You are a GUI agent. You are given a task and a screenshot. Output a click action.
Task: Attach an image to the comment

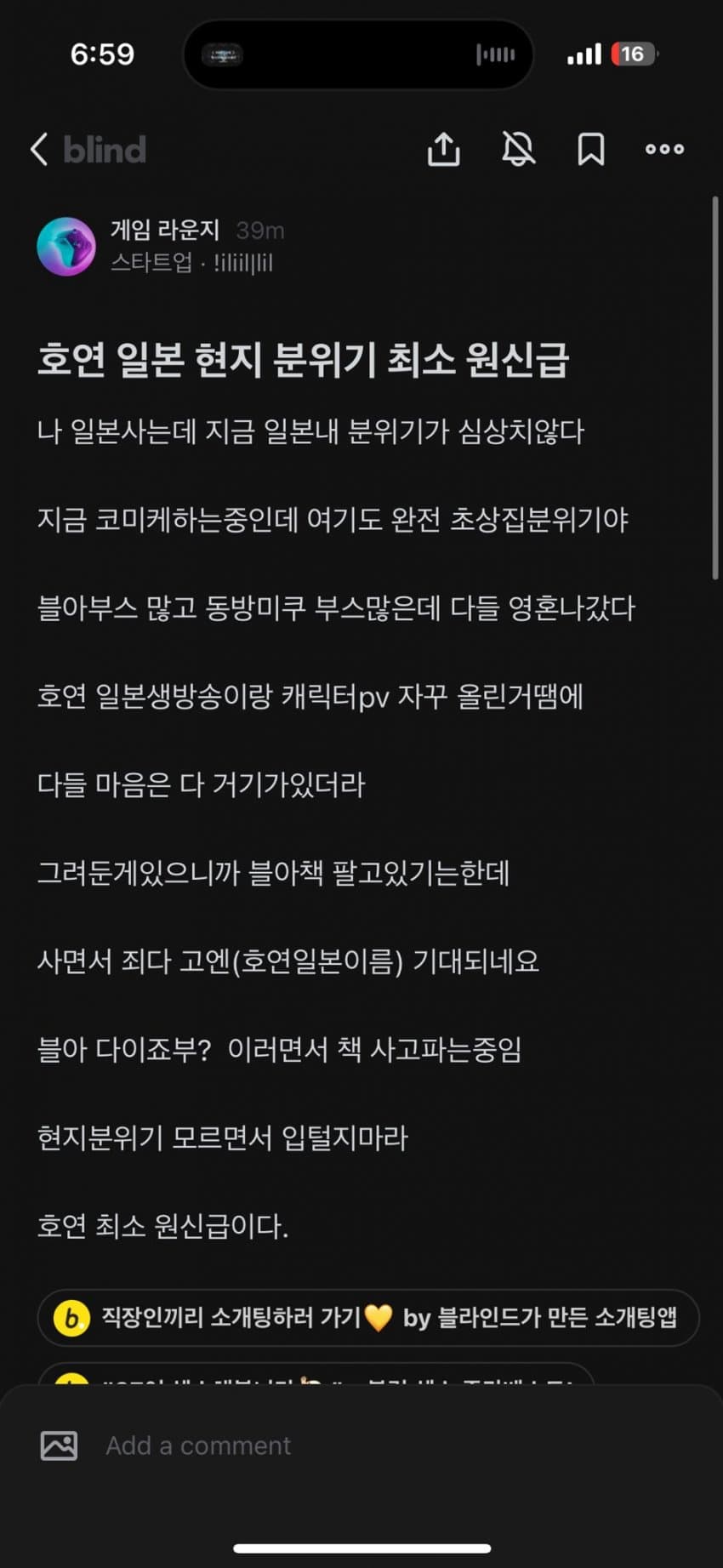pos(59,1445)
